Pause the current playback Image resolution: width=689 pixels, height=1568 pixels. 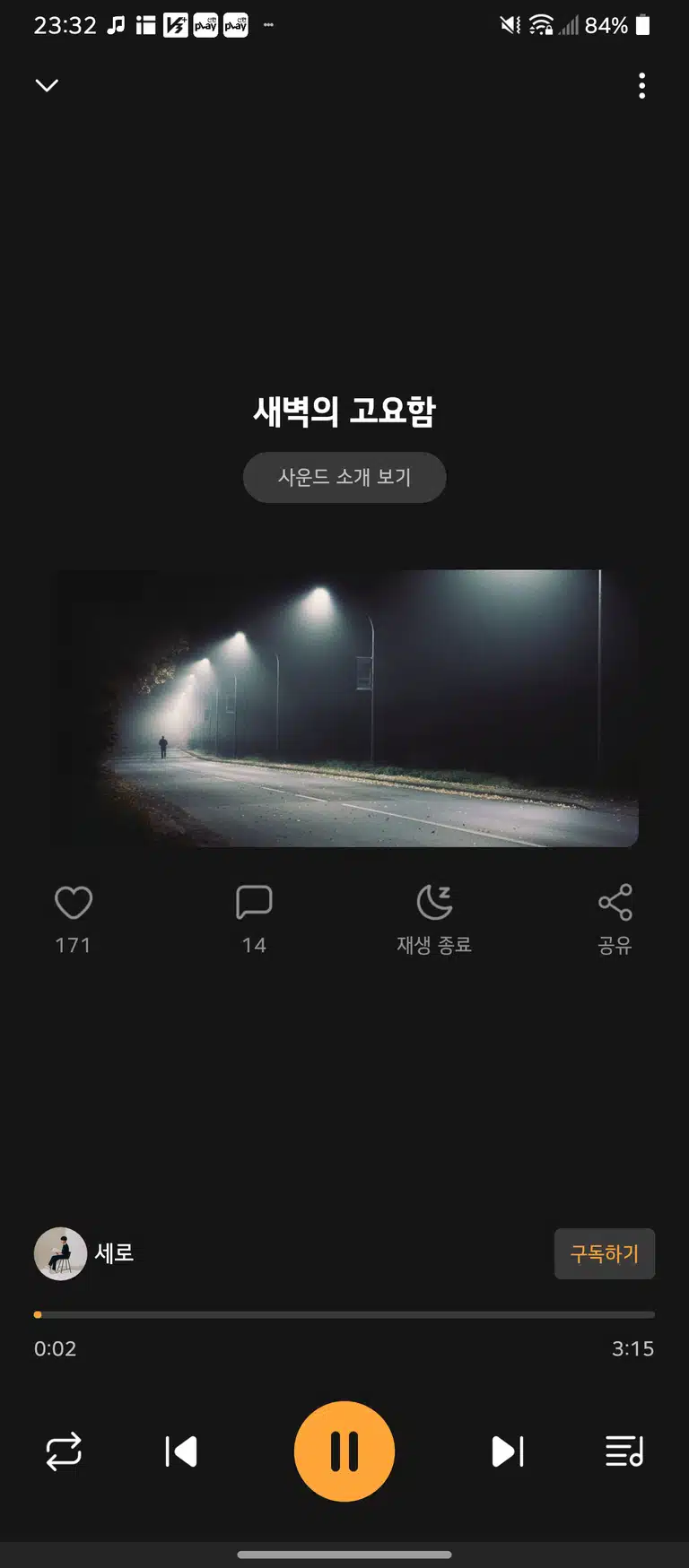tap(344, 1451)
